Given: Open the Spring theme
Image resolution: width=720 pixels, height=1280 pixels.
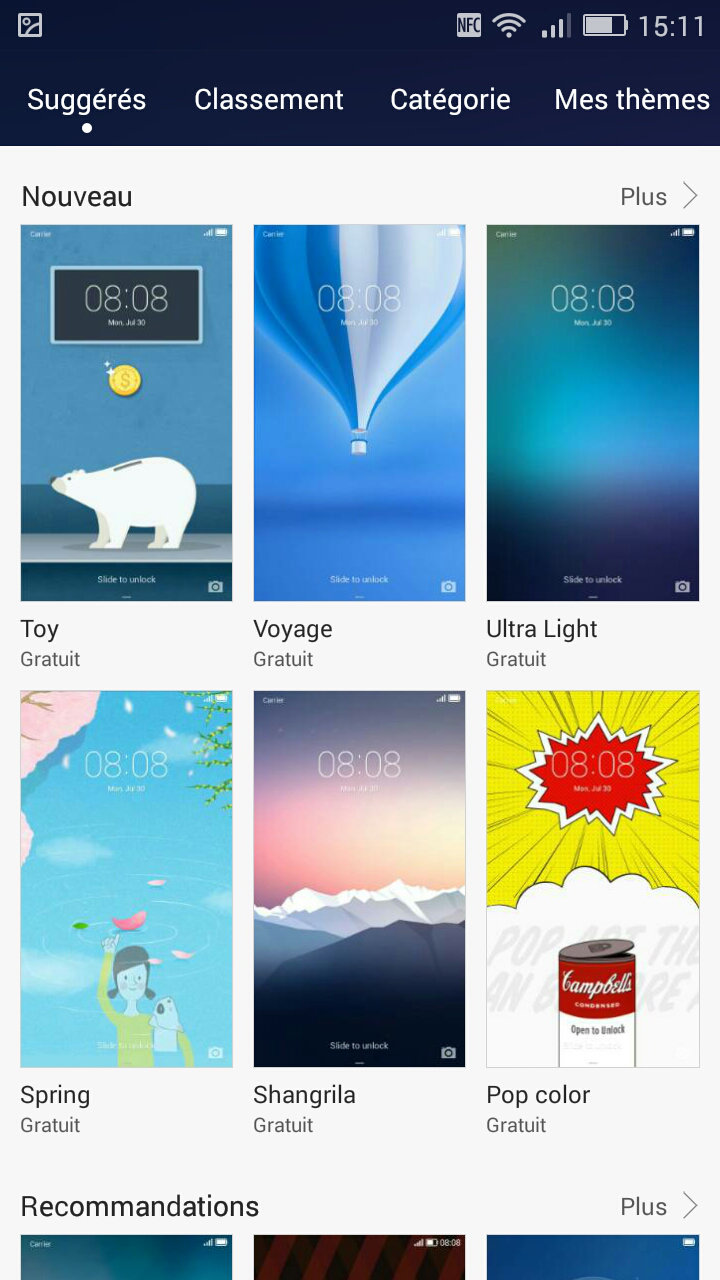Looking at the screenshot, I should coord(126,879).
